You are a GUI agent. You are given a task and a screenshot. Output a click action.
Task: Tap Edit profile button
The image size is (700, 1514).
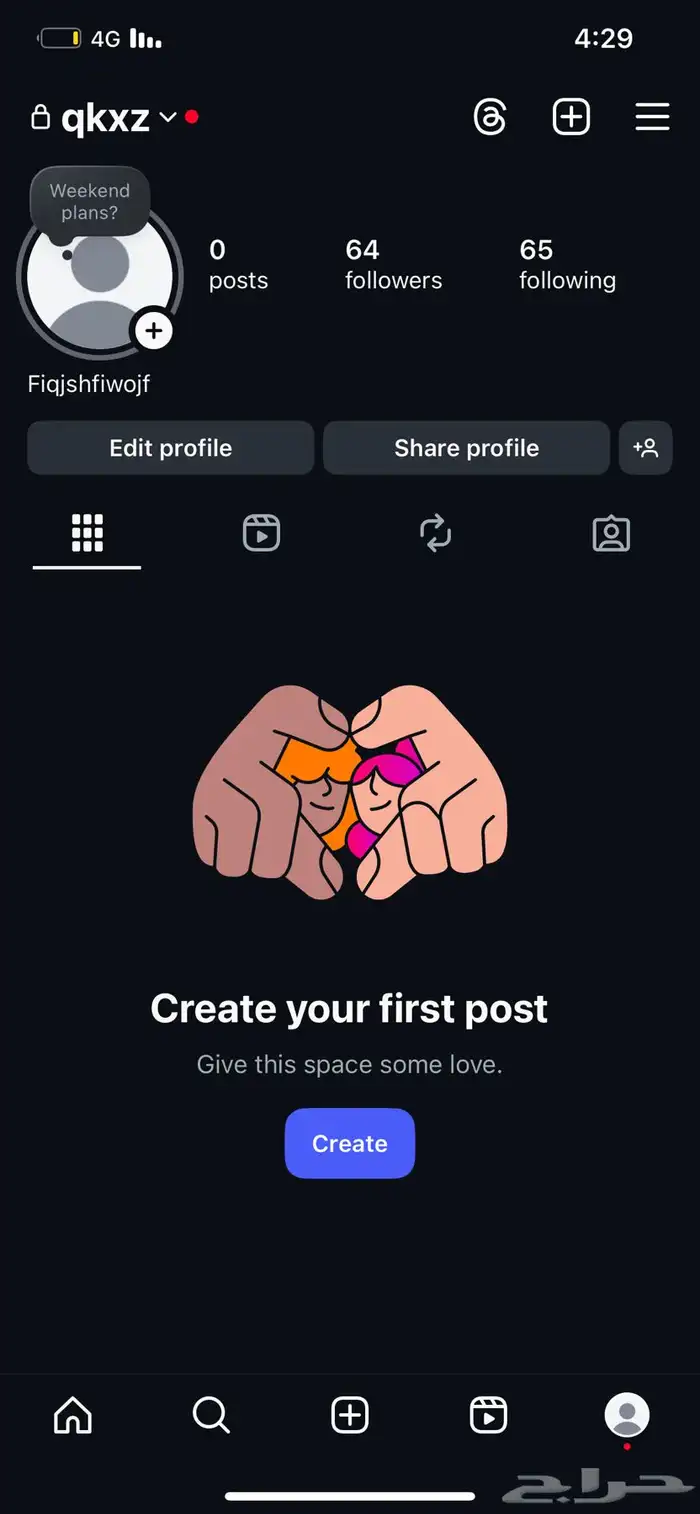click(x=170, y=448)
